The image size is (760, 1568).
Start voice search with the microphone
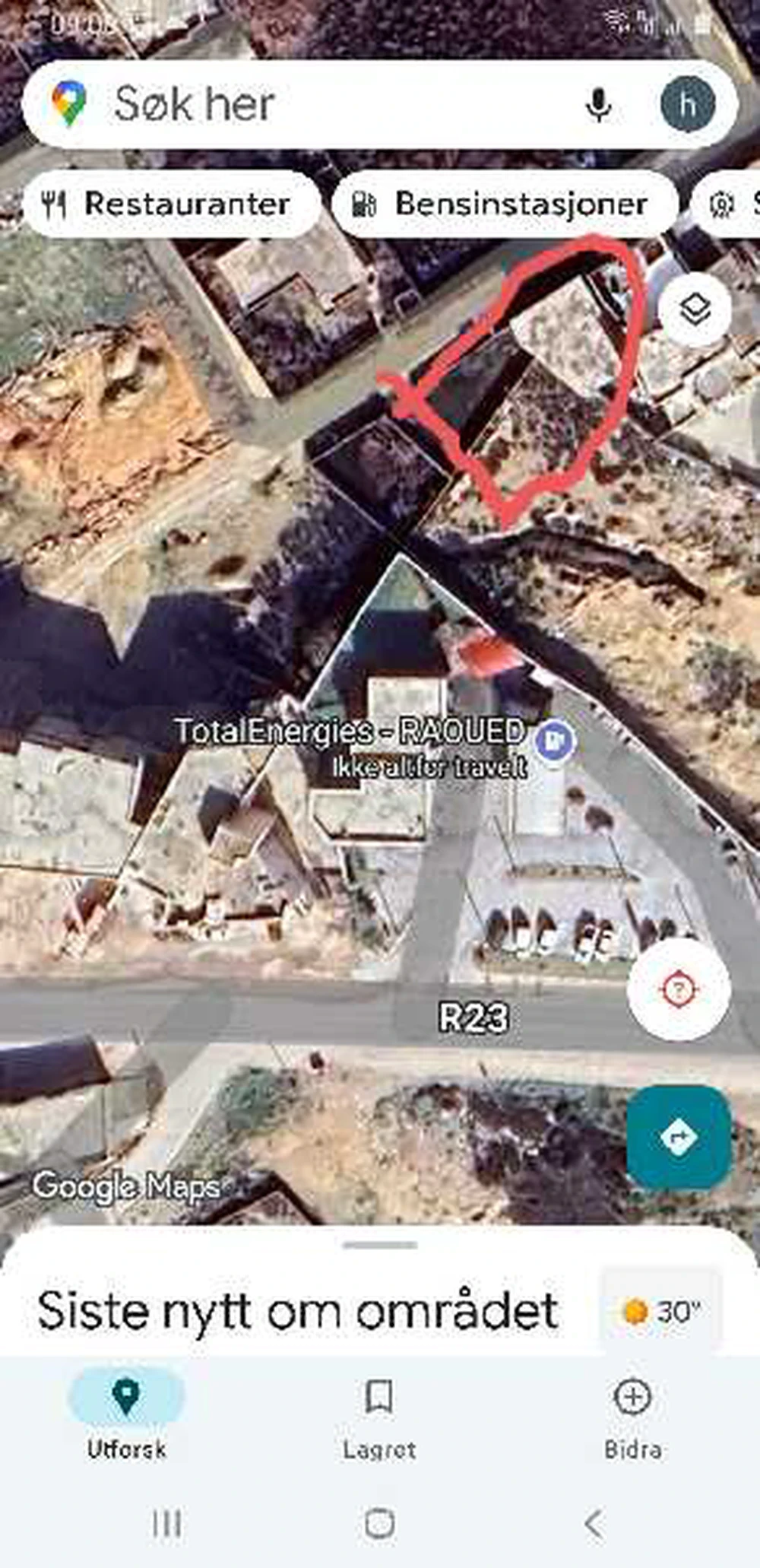pyautogui.click(x=599, y=105)
